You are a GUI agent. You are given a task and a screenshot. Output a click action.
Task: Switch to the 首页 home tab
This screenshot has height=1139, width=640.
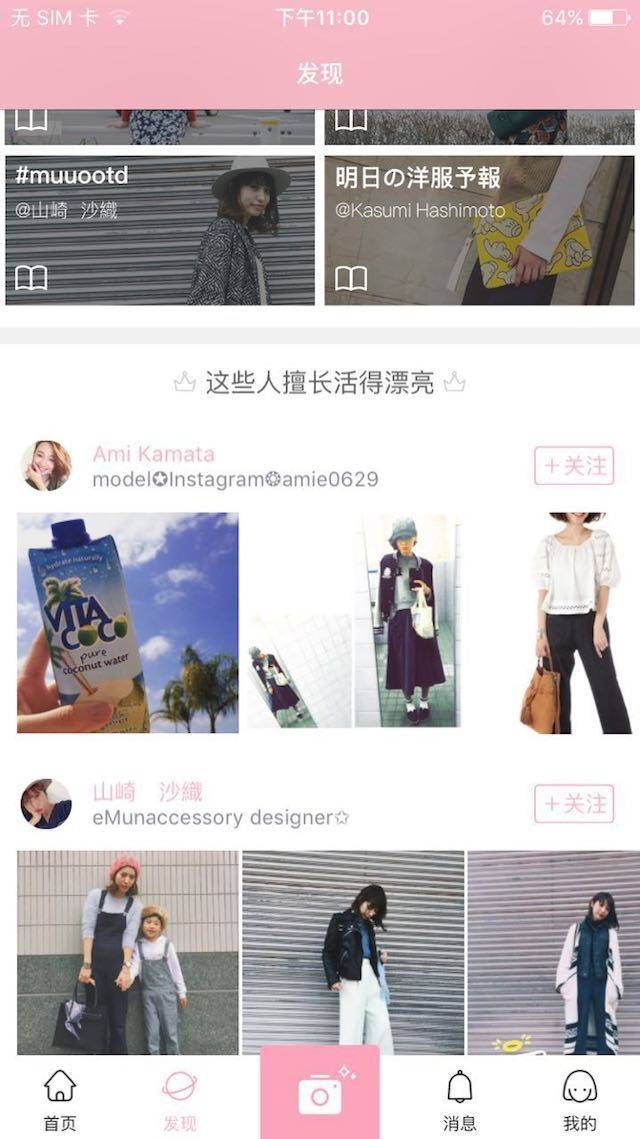tap(60, 1099)
